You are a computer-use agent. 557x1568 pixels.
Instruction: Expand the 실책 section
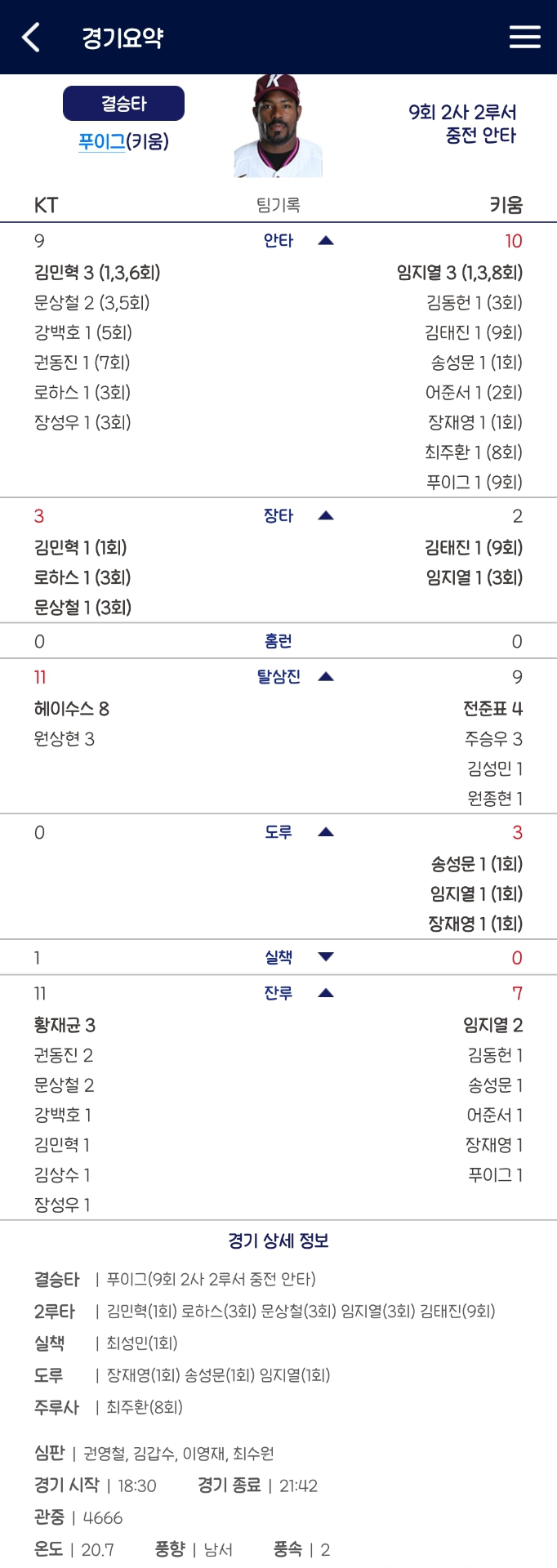coord(325,957)
